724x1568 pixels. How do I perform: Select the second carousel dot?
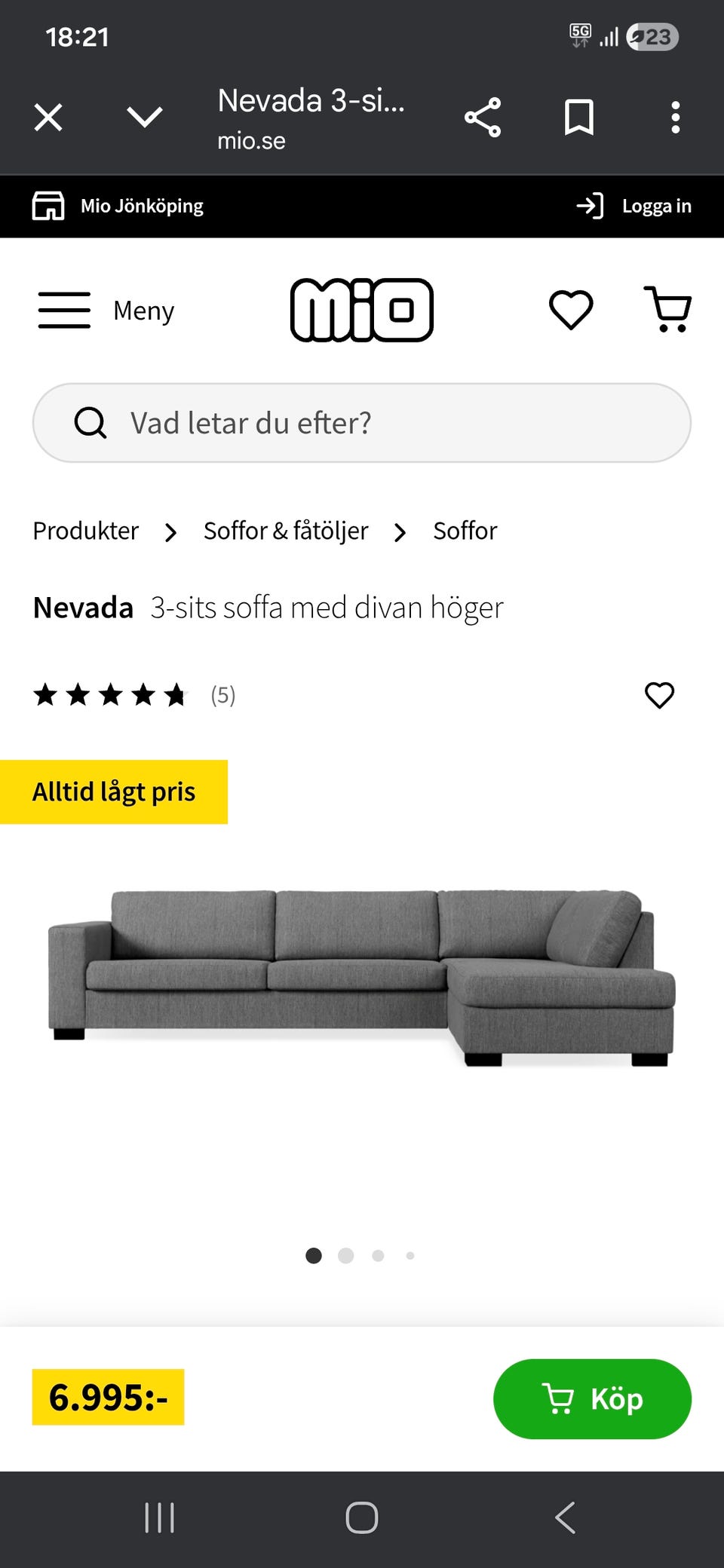(346, 1255)
